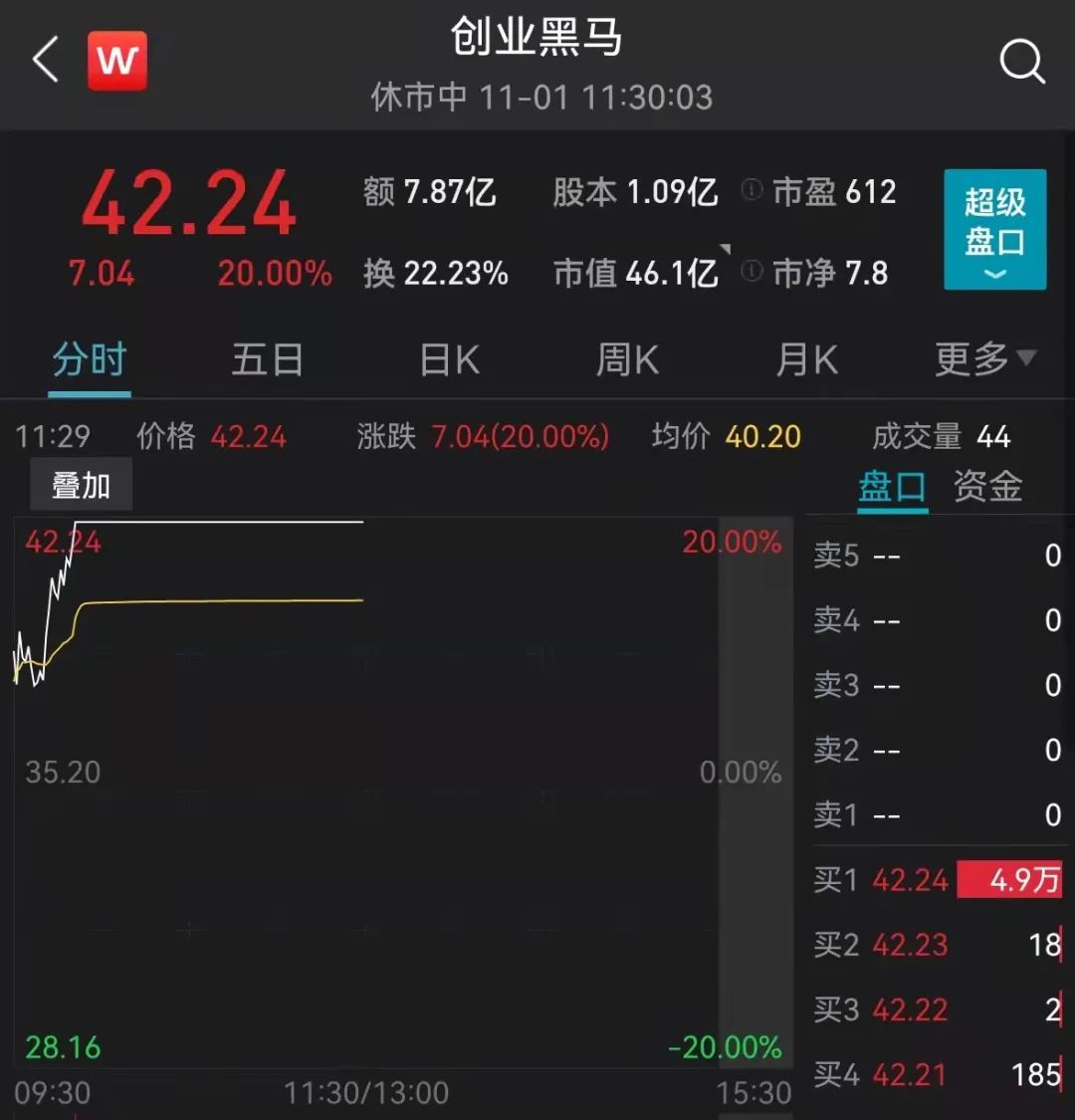1075x1120 pixels.
Task: Show the 月K chart
Action: point(806,360)
